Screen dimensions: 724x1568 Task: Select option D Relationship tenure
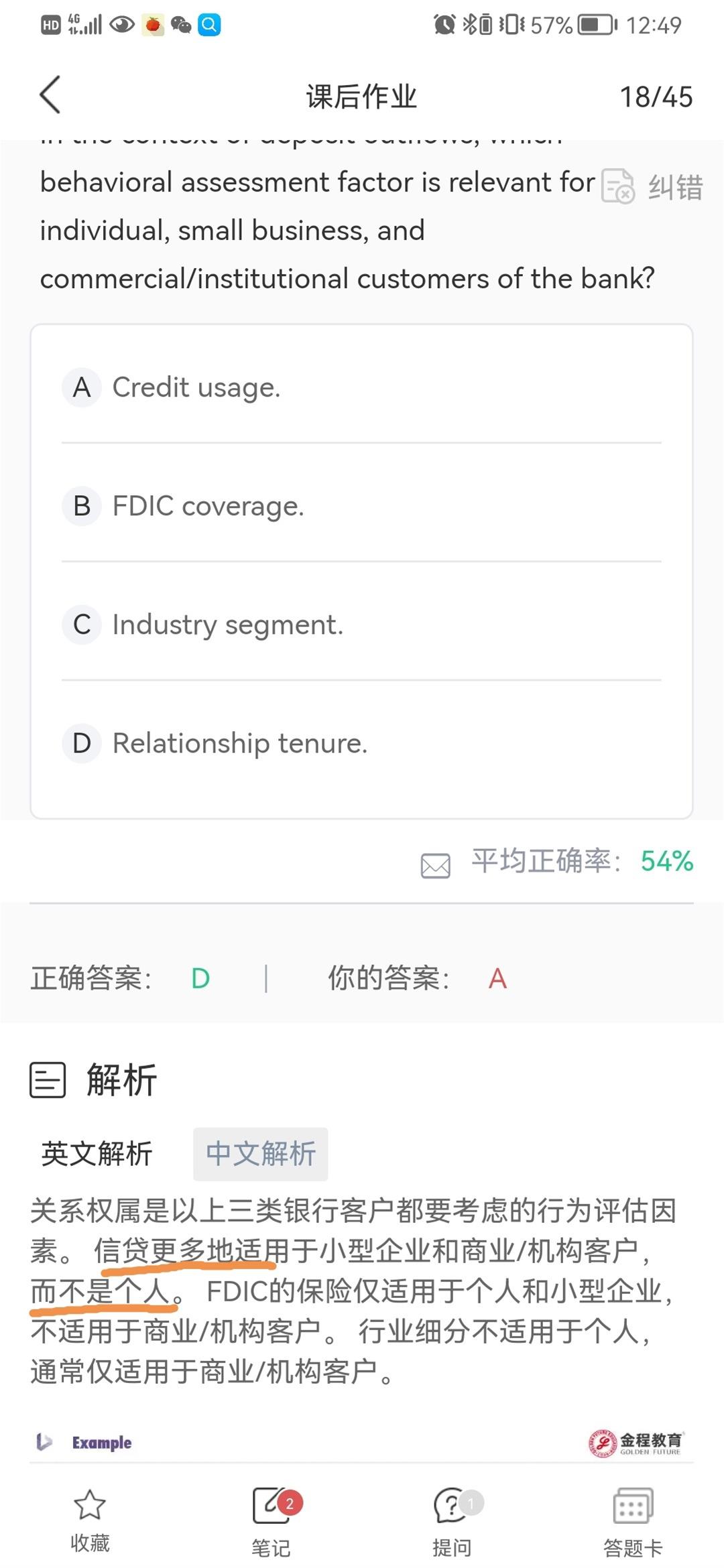pyautogui.click(x=361, y=743)
